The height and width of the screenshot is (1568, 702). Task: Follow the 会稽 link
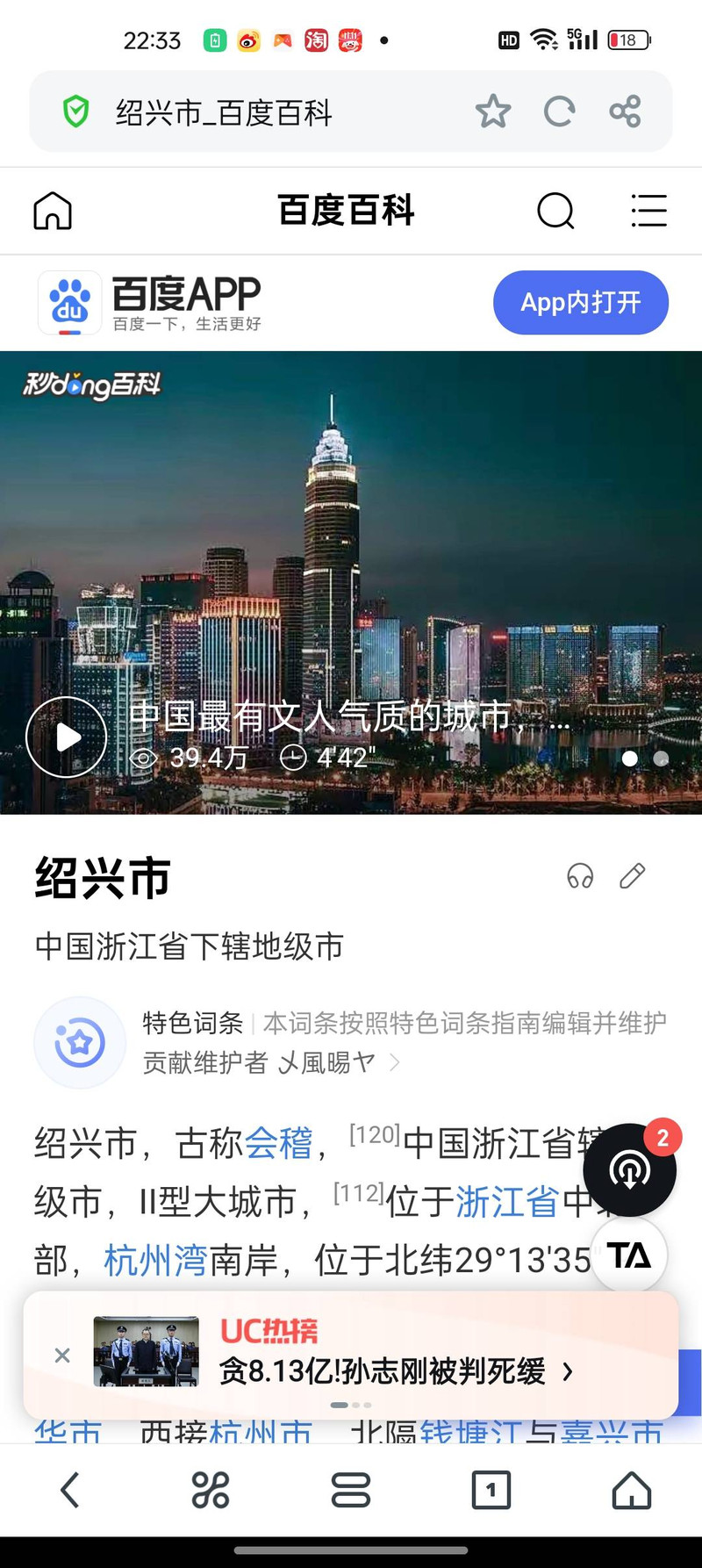click(278, 1144)
